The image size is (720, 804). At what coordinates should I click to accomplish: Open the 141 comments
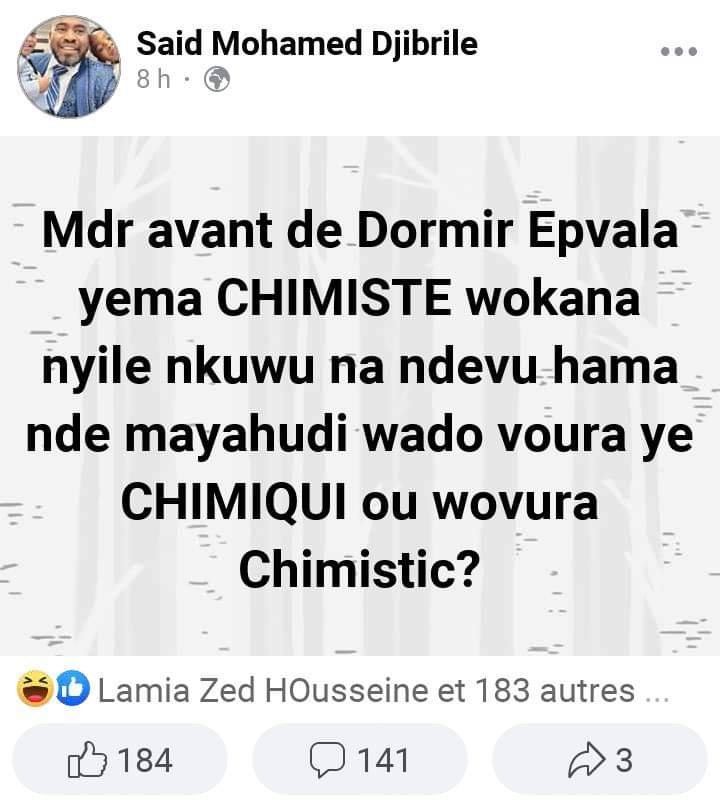pos(359,760)
